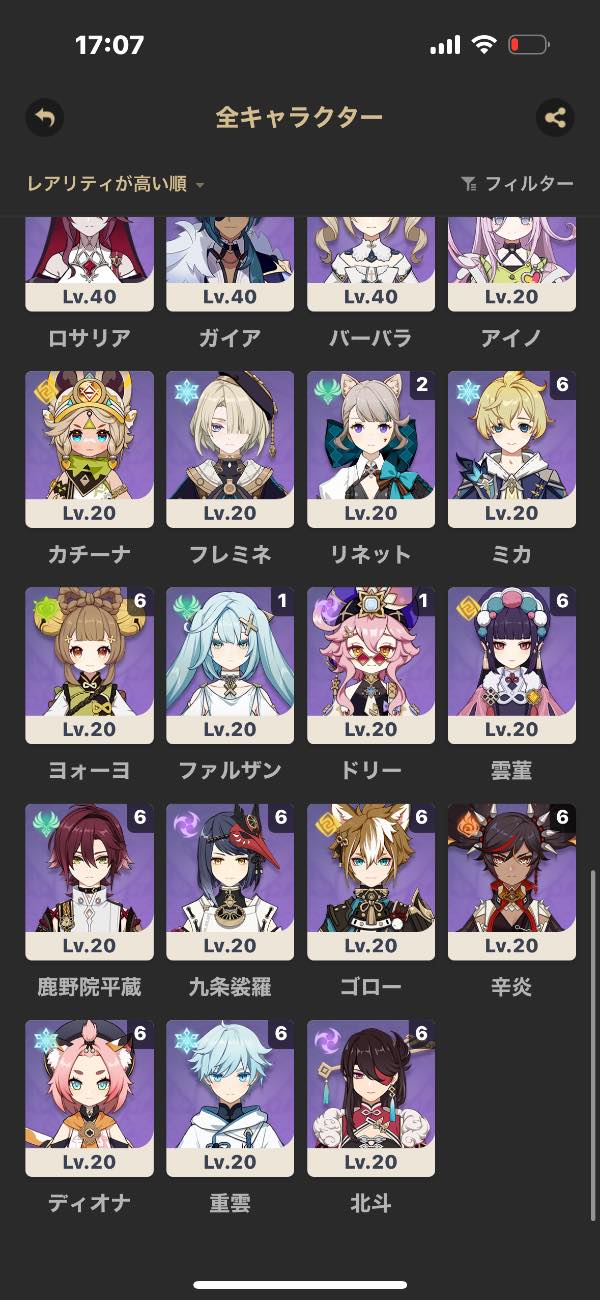The height and width of the screenshot is (1300, 600).
Task: Open the レアリティが高い順 sort dropdown
Action: 115,184
